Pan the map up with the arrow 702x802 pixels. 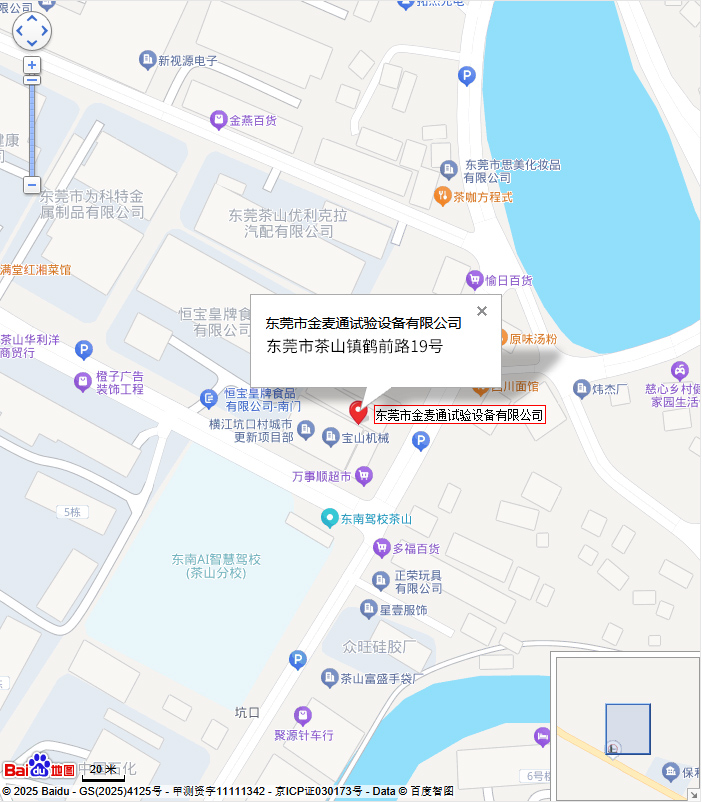pyautogui.click(x=32, y=17)
